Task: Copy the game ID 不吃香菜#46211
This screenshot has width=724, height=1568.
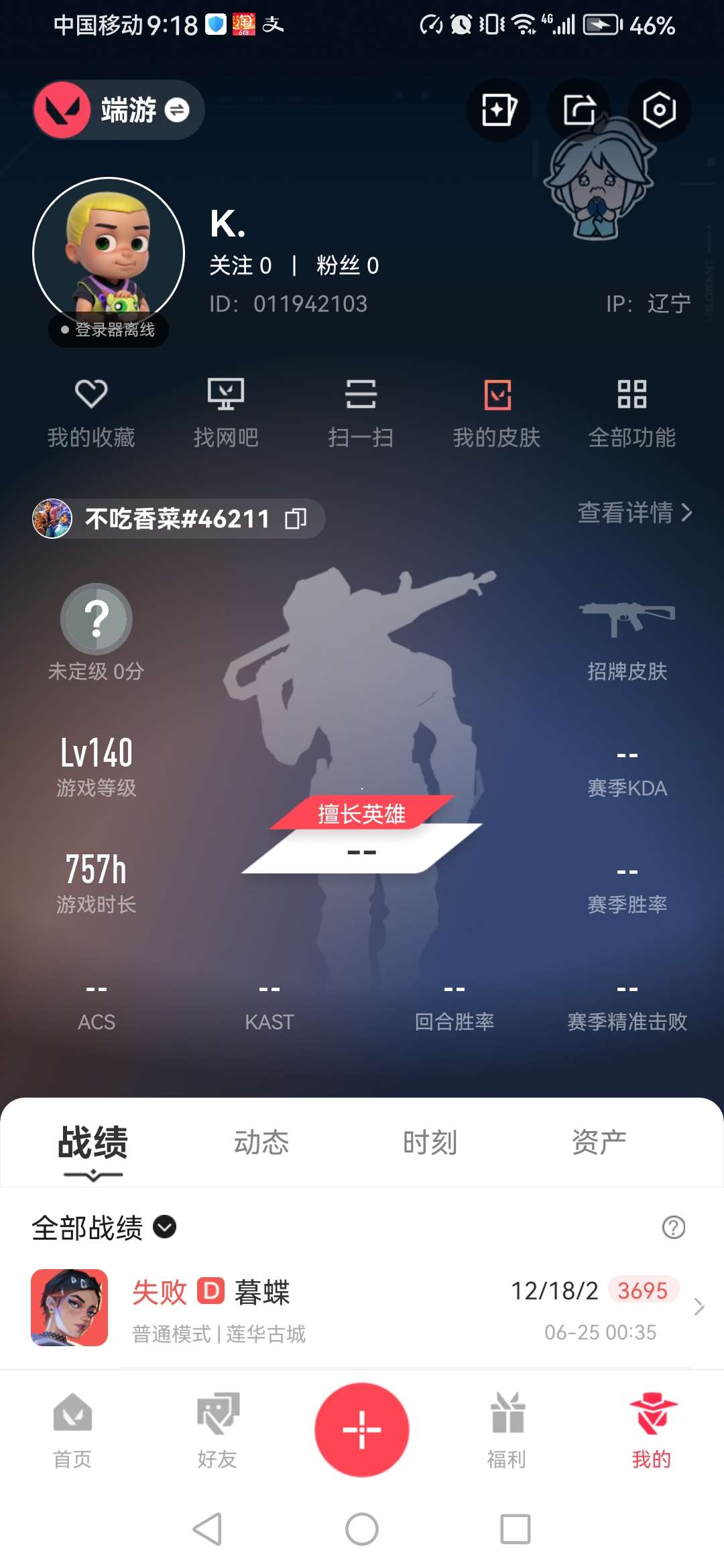Action: click(x=296, y=518)
